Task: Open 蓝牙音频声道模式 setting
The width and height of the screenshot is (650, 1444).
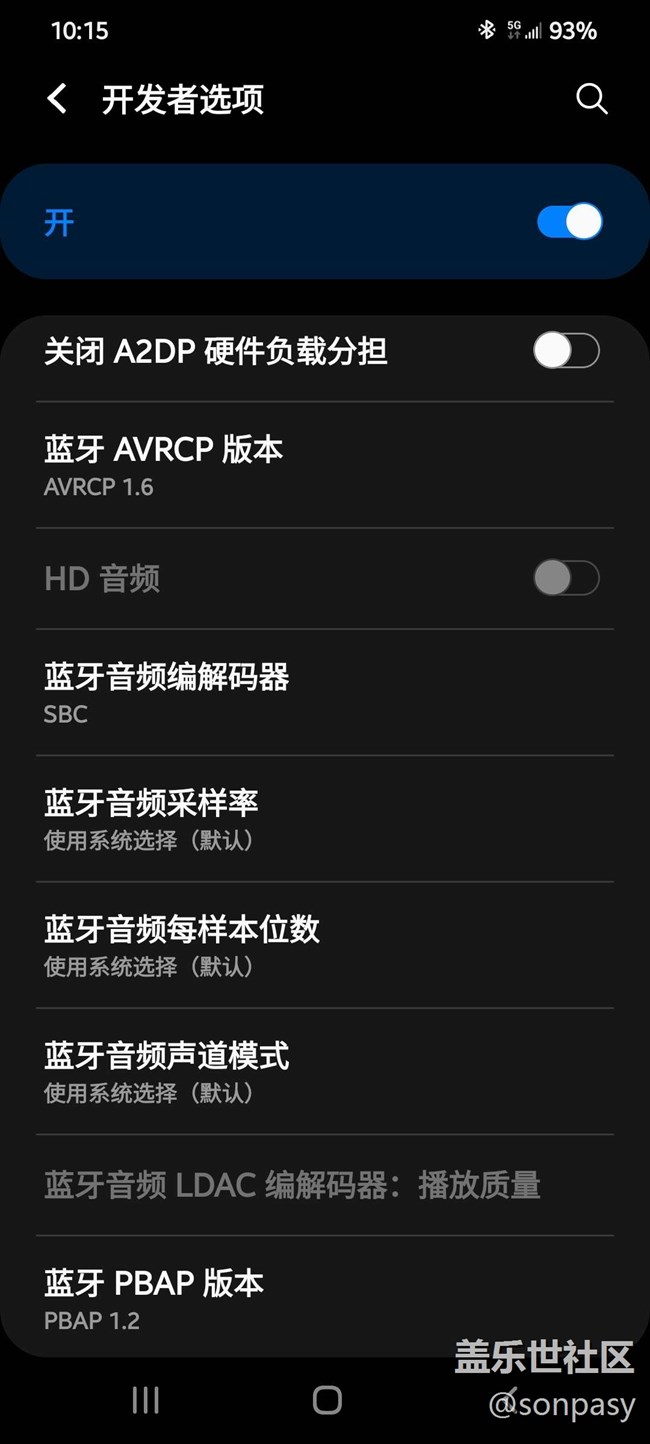Action: tap(324, 1070)
